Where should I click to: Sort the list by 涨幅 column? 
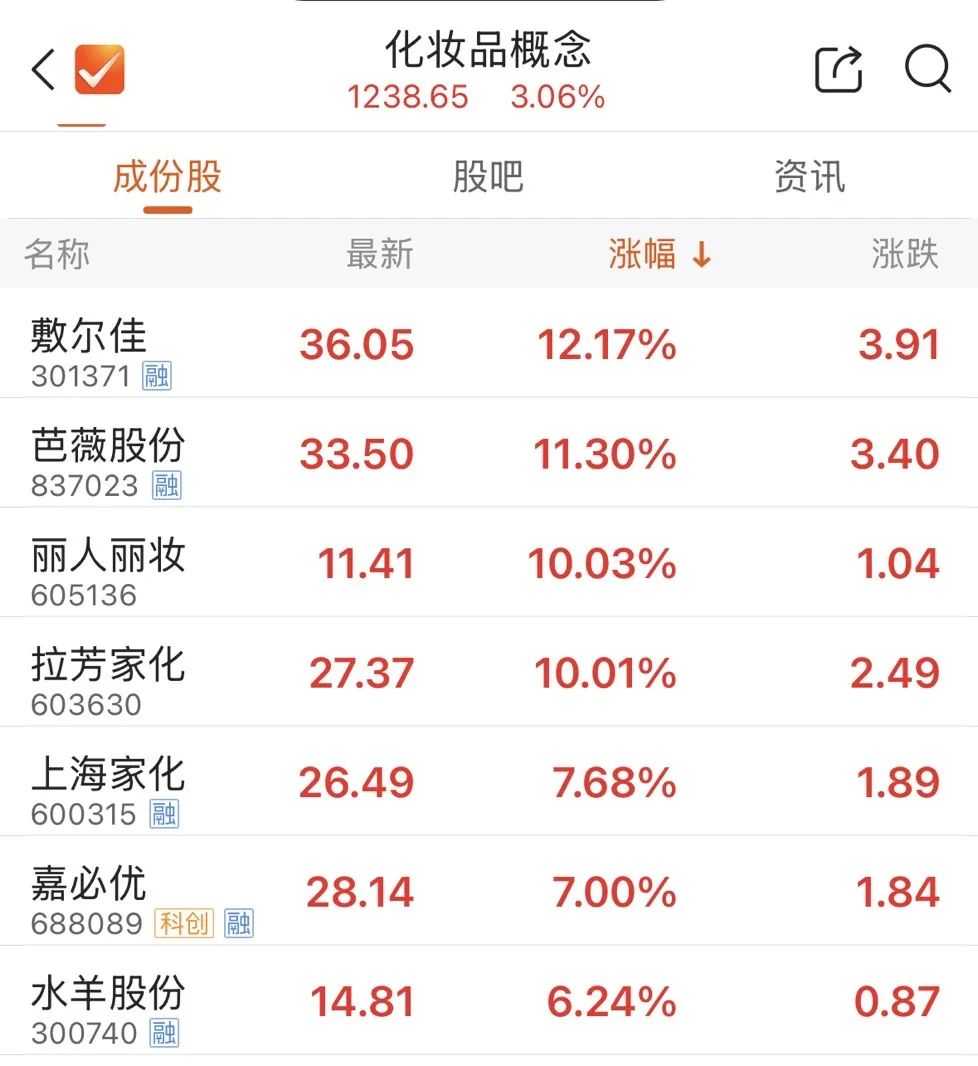[659, 255]
